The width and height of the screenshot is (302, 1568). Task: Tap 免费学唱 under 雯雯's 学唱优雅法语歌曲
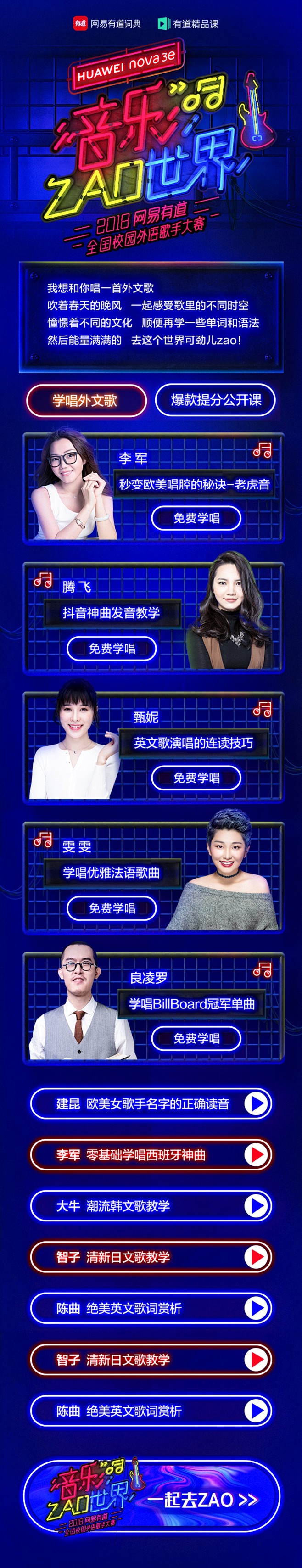click(x=112, y=908)
